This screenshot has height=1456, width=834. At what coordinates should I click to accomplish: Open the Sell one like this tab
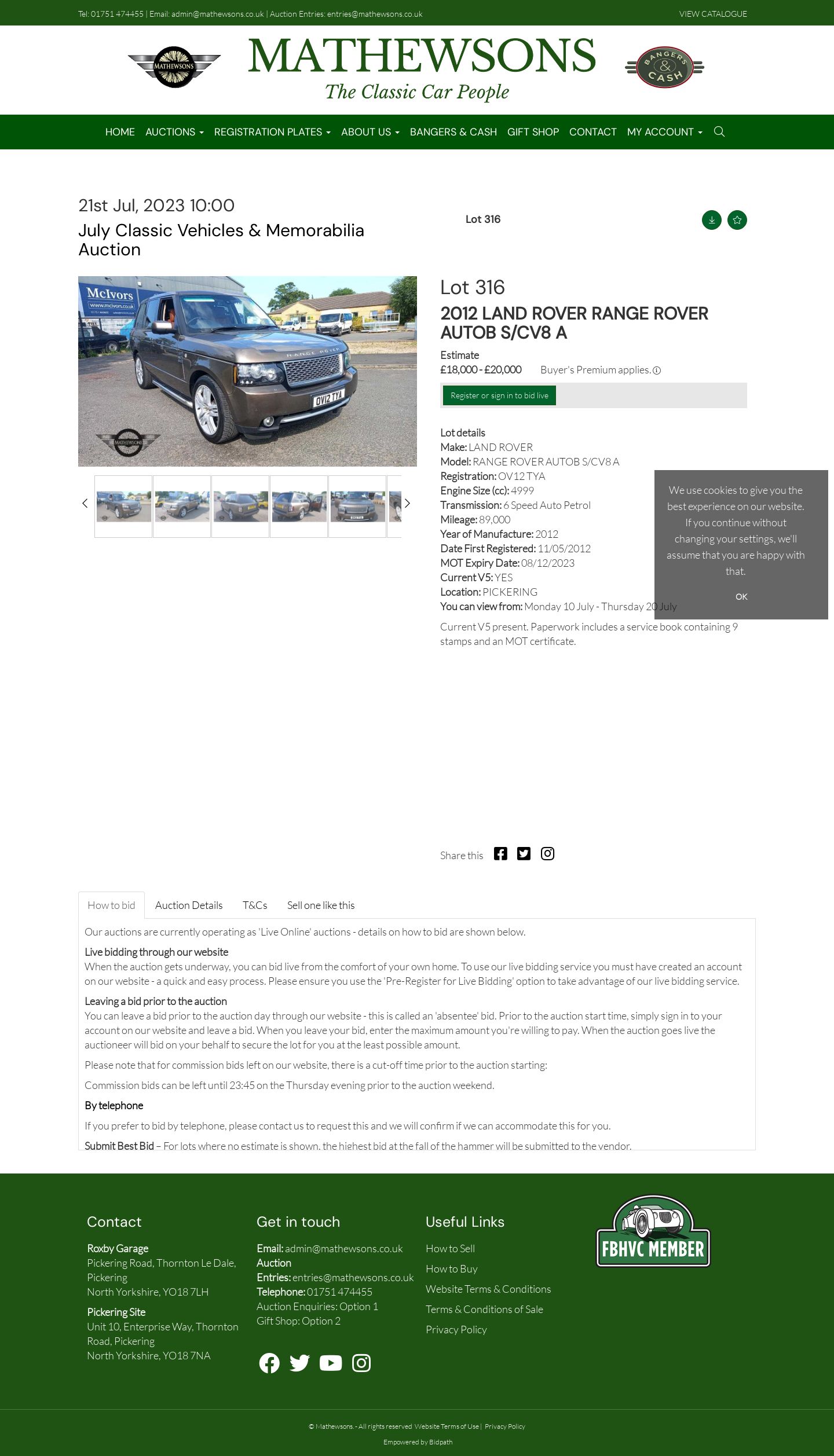coord(321,905)
